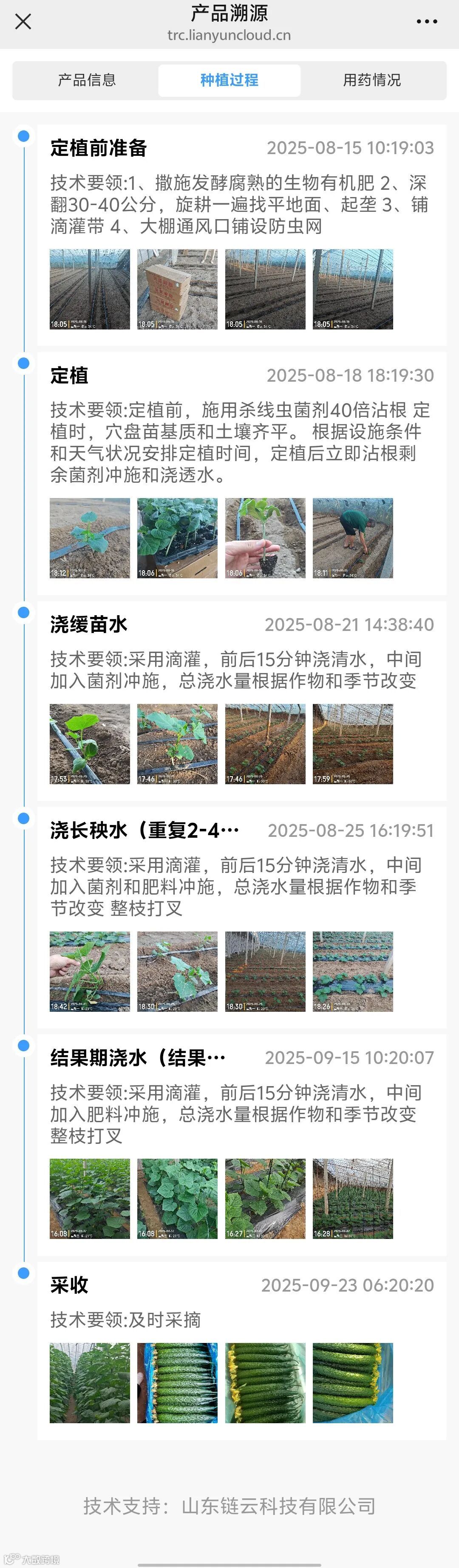The image size is (459, 1568).
Task: Open the last photo under 浇缓苗水
Action: coord(353,744)
